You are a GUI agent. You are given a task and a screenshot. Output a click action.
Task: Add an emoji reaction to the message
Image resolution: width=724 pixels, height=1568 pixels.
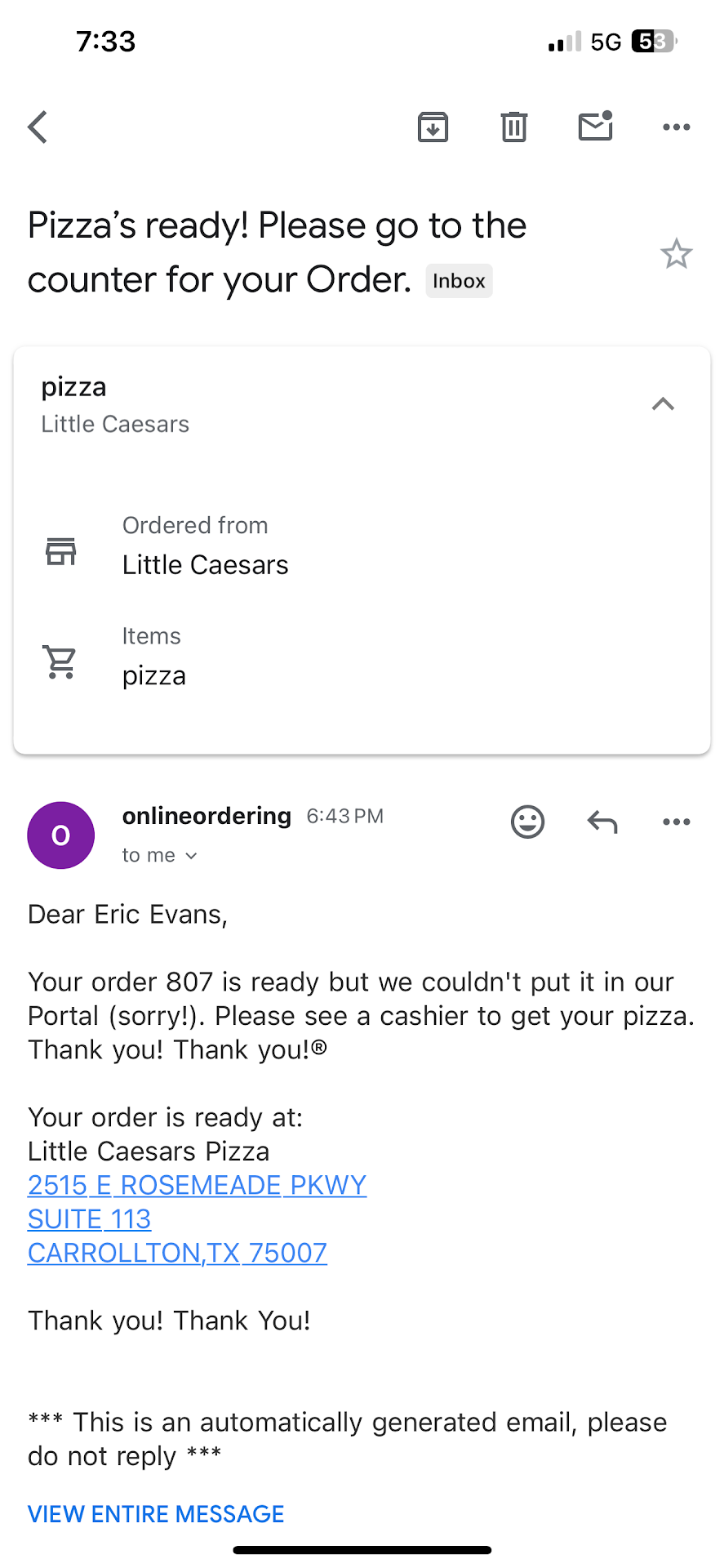coord(527,822)
